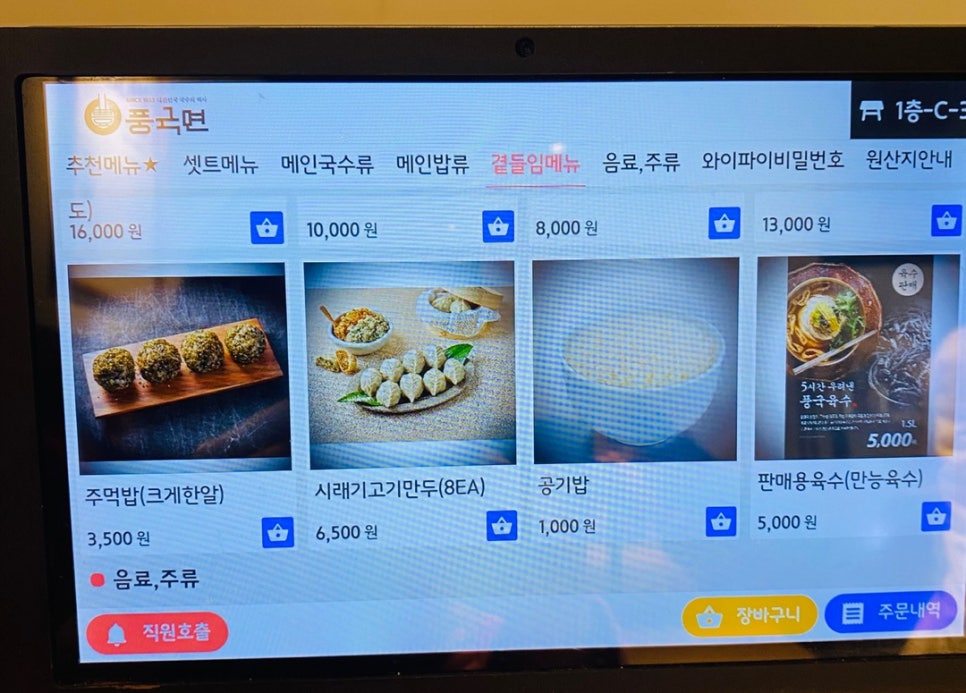Viewport: 966px width, 693px height.
Task: Add the 16,000원 item to the cart
Action: point(267,228)
